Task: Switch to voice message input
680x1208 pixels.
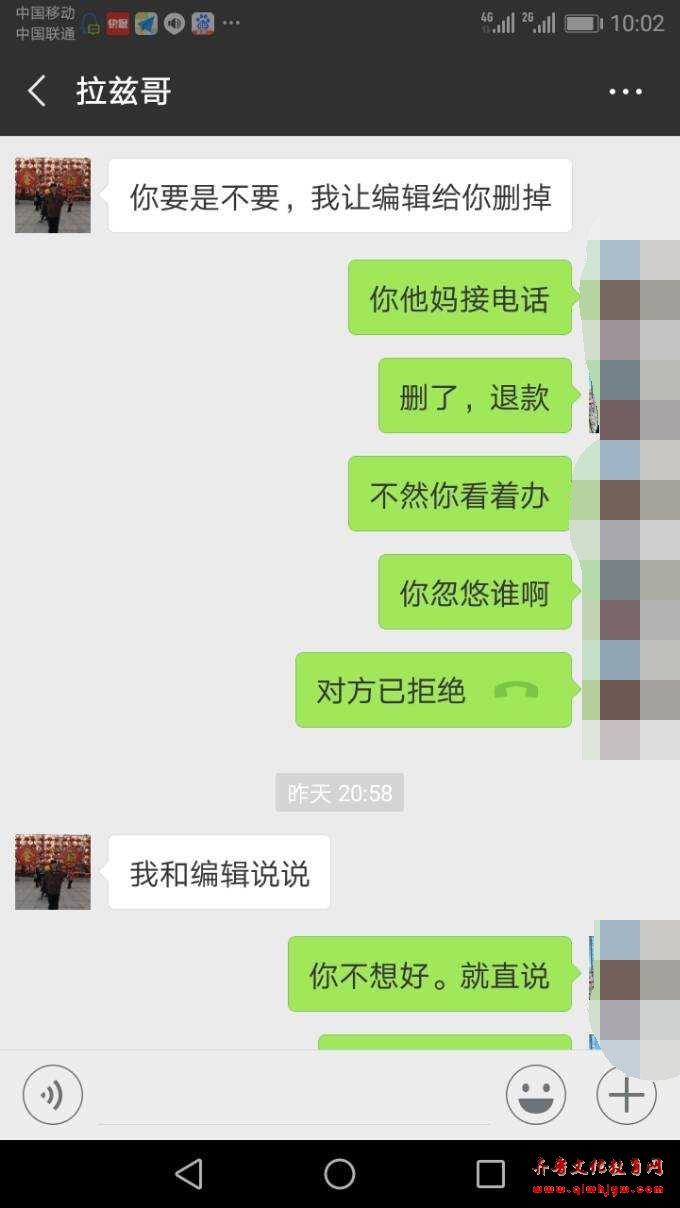Action: pyautogui.click(x=52, y=1095)
